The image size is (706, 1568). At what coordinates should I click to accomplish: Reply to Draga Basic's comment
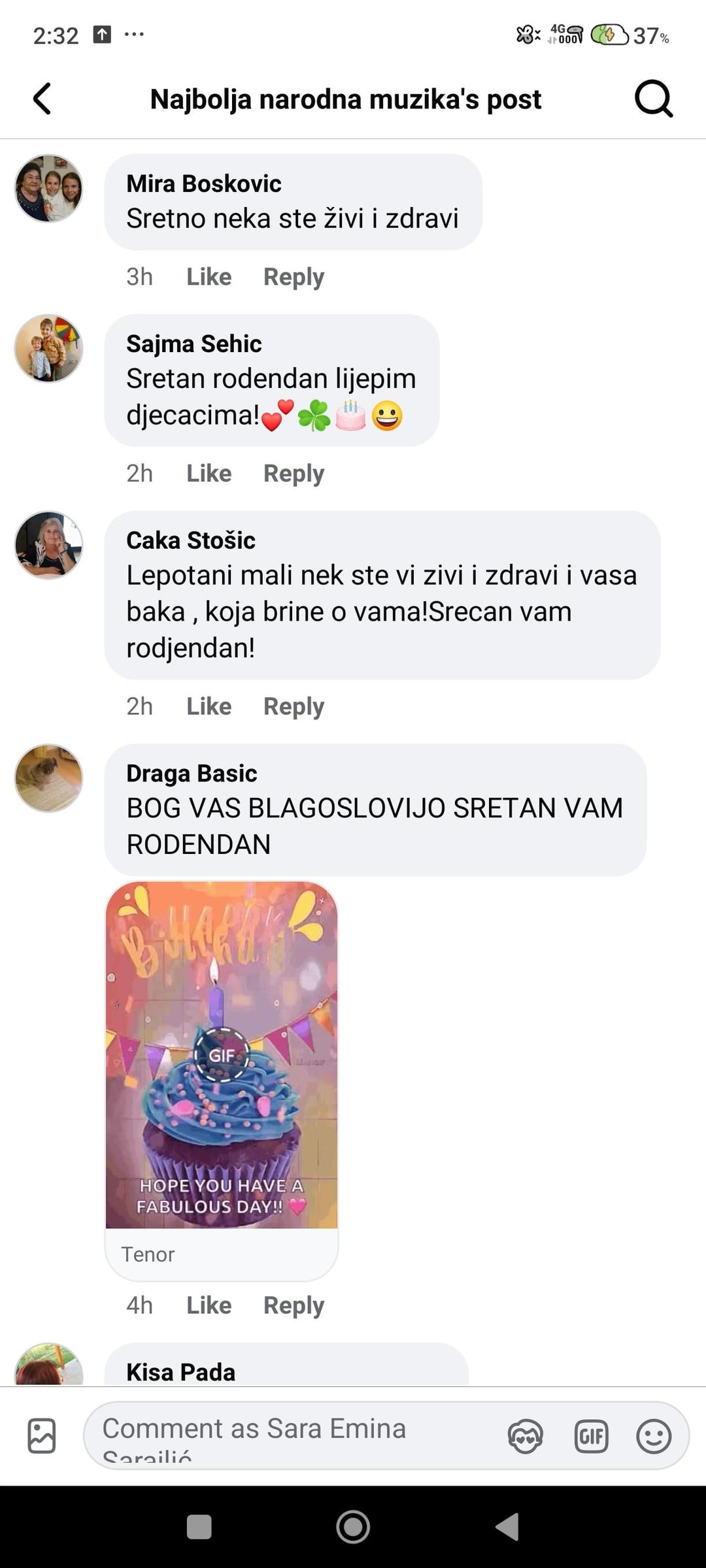tap(294, 1305)
